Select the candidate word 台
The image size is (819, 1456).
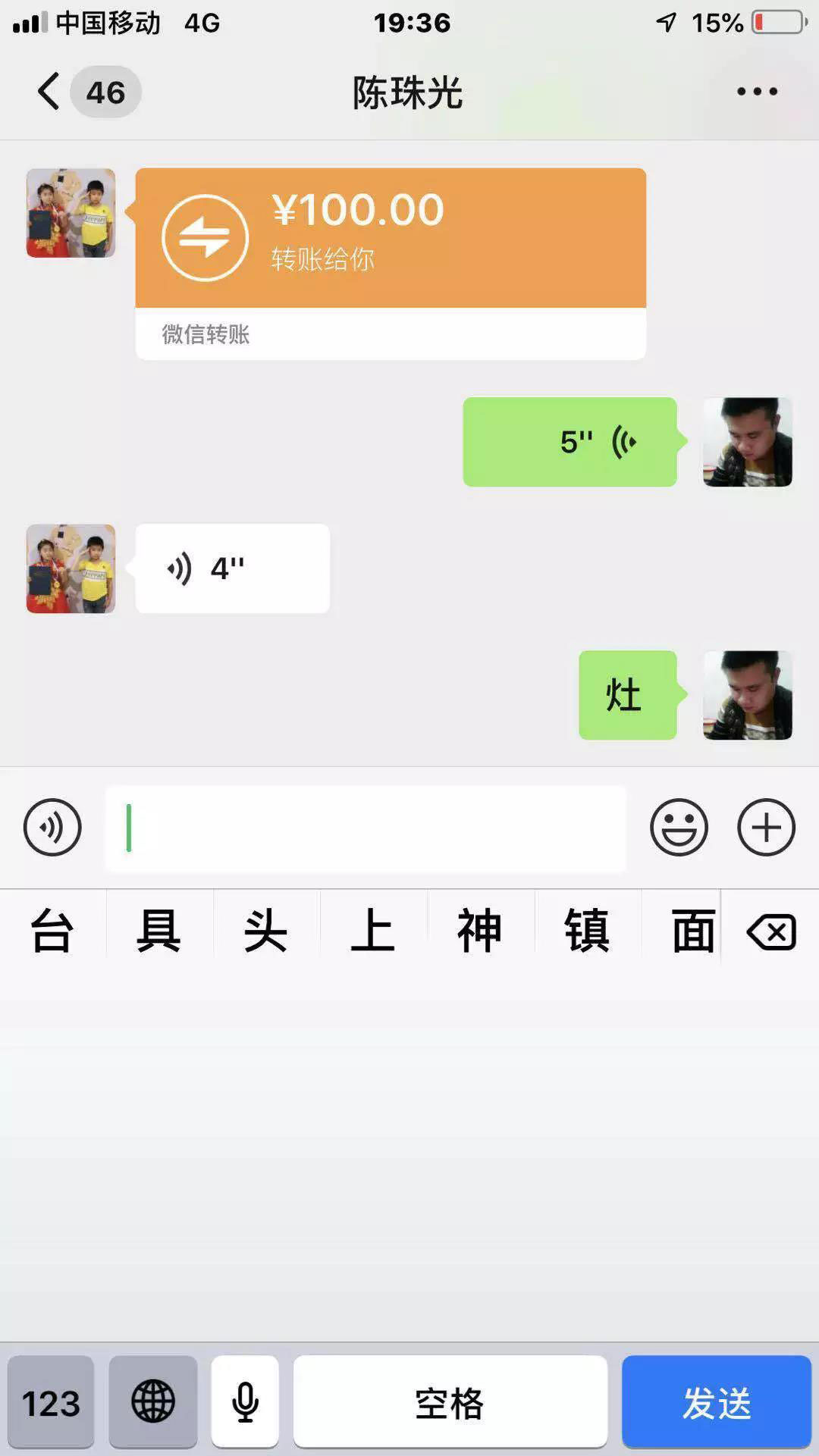coord(52,931)
